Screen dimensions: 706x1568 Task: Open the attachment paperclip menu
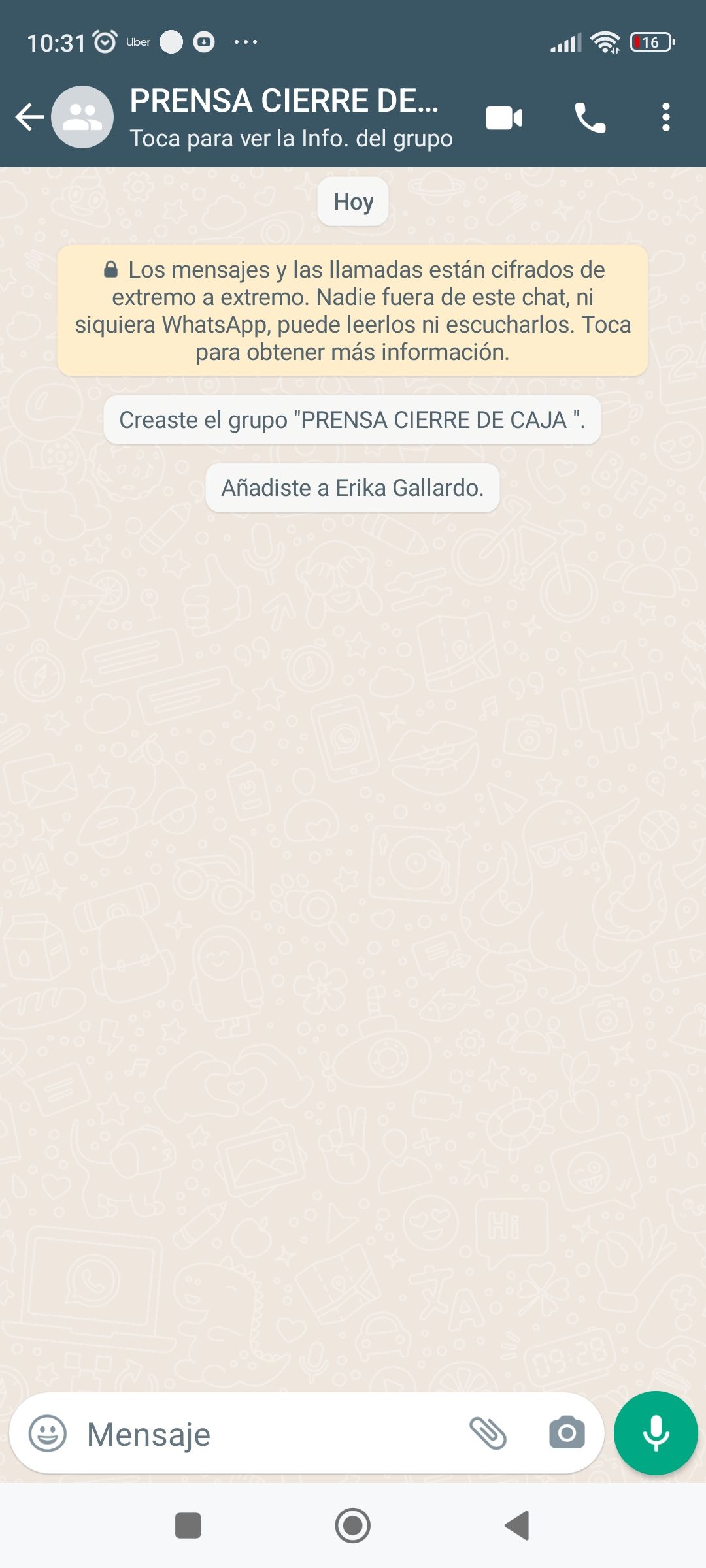[488, 1434]
